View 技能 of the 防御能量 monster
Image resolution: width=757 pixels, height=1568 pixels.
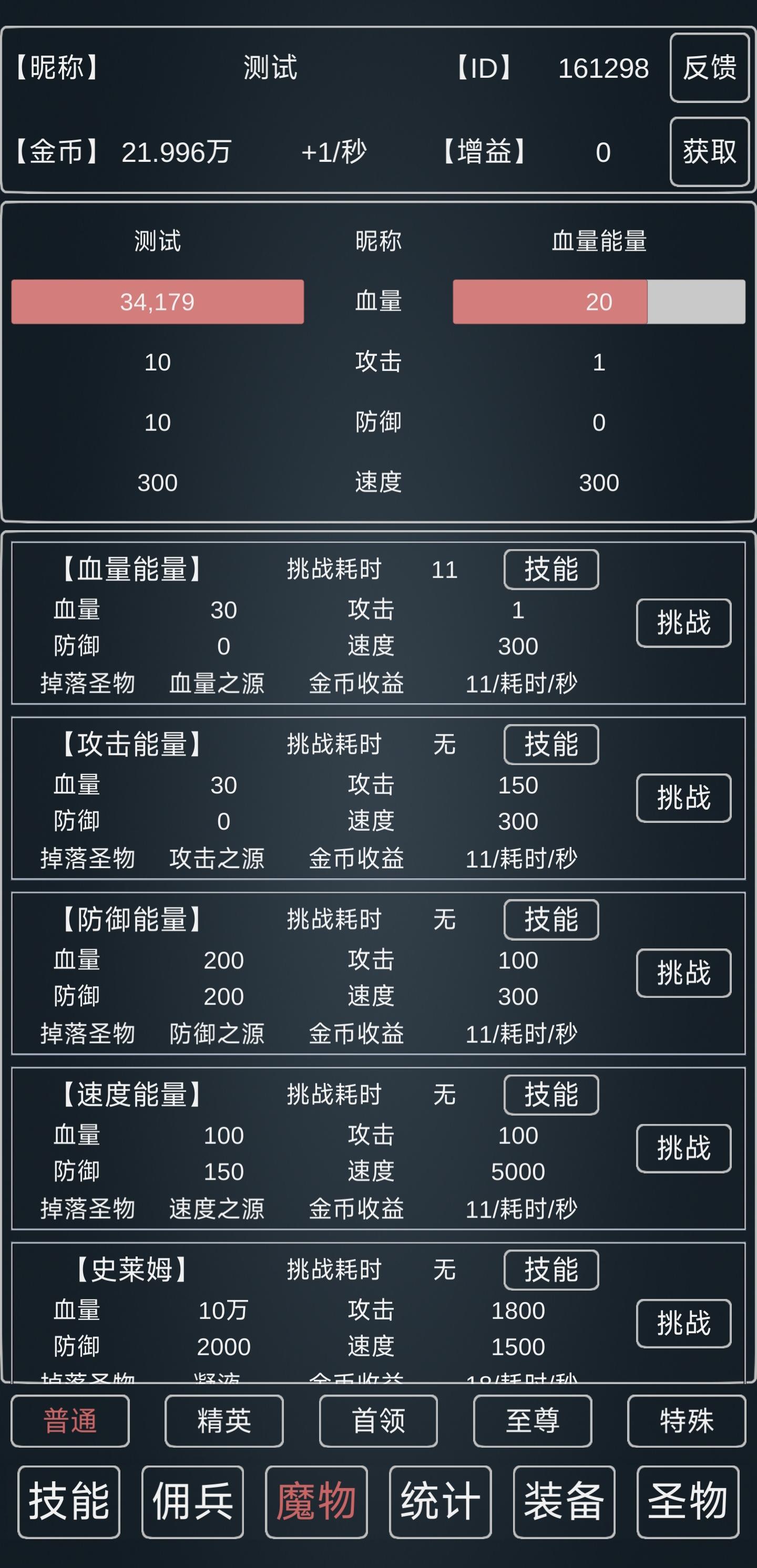[550, 920]
